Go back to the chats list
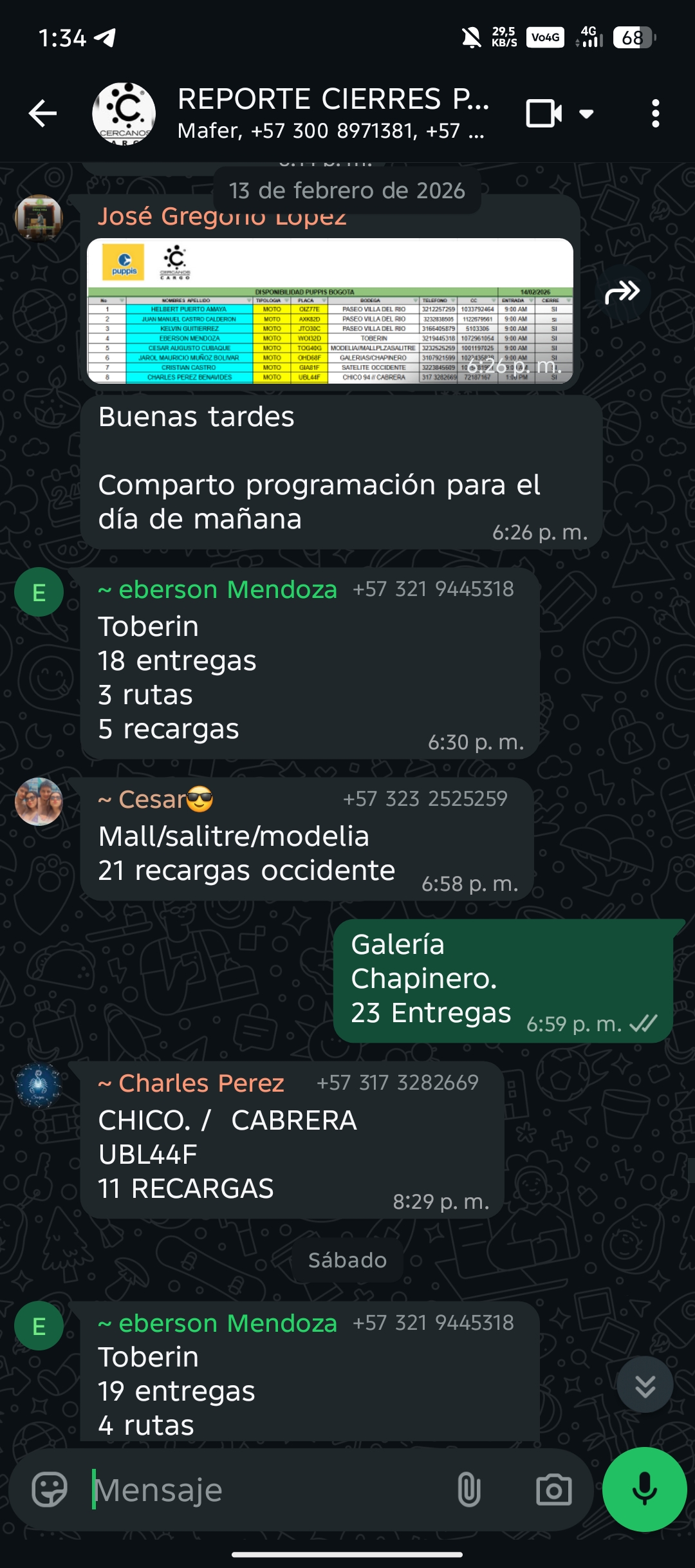 point(42,114)
